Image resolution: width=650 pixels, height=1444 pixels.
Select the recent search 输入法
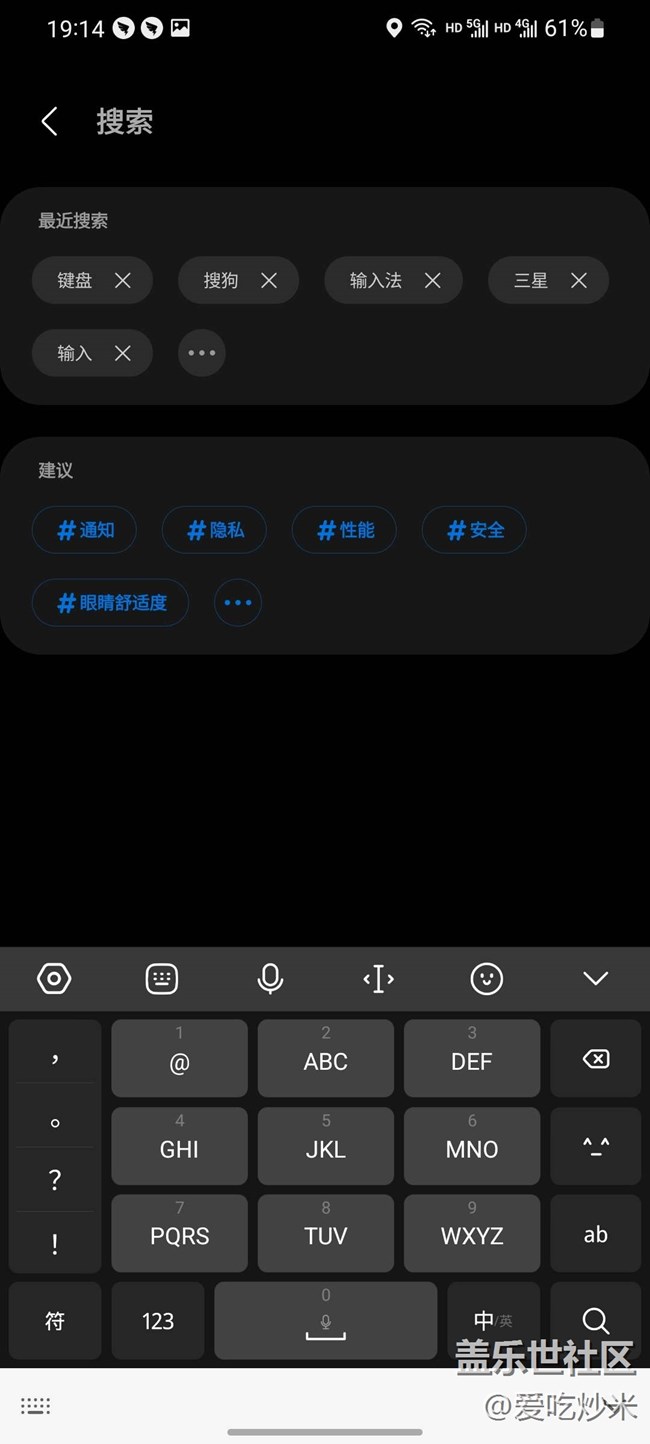click(376, 281)
